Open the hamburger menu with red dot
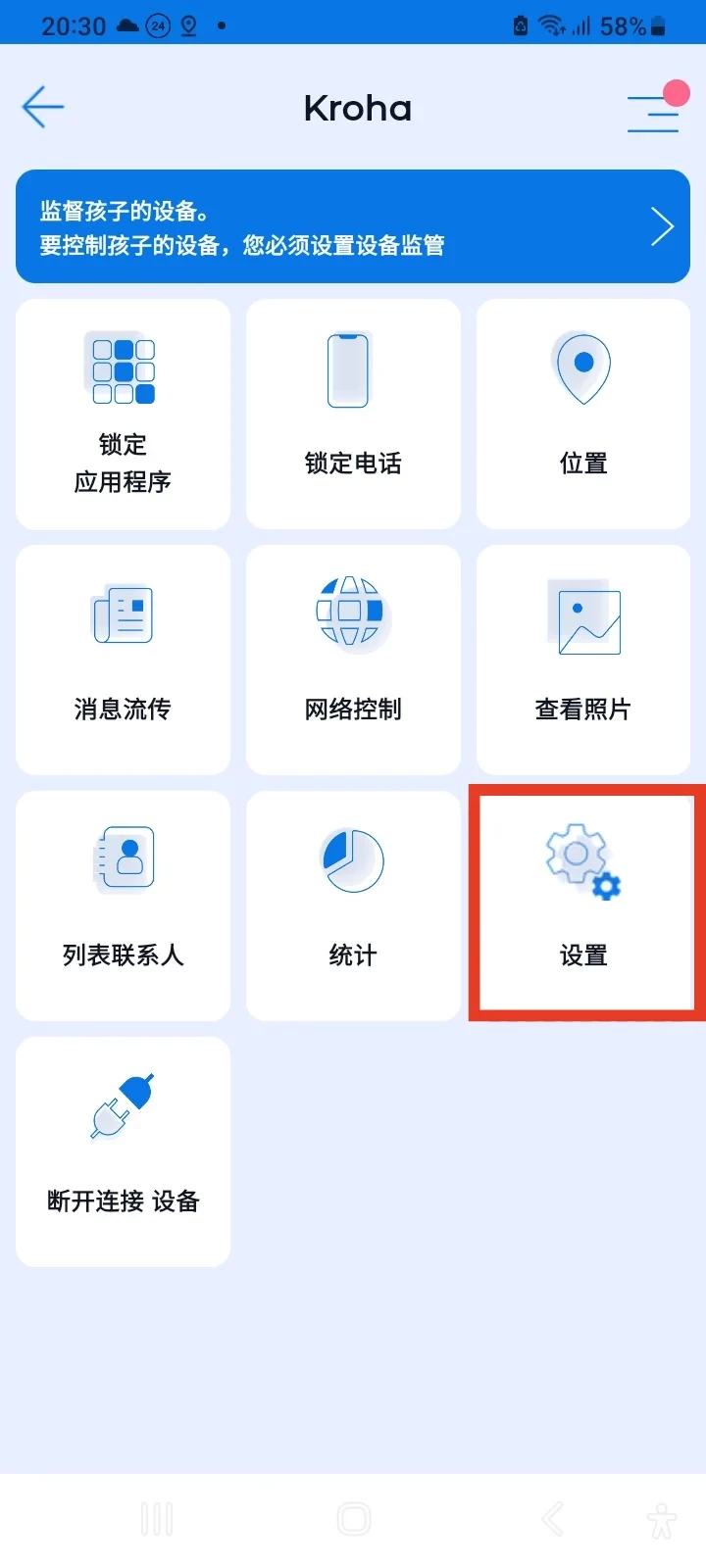This screenshot has height=1568, width=706. (654, 113)
